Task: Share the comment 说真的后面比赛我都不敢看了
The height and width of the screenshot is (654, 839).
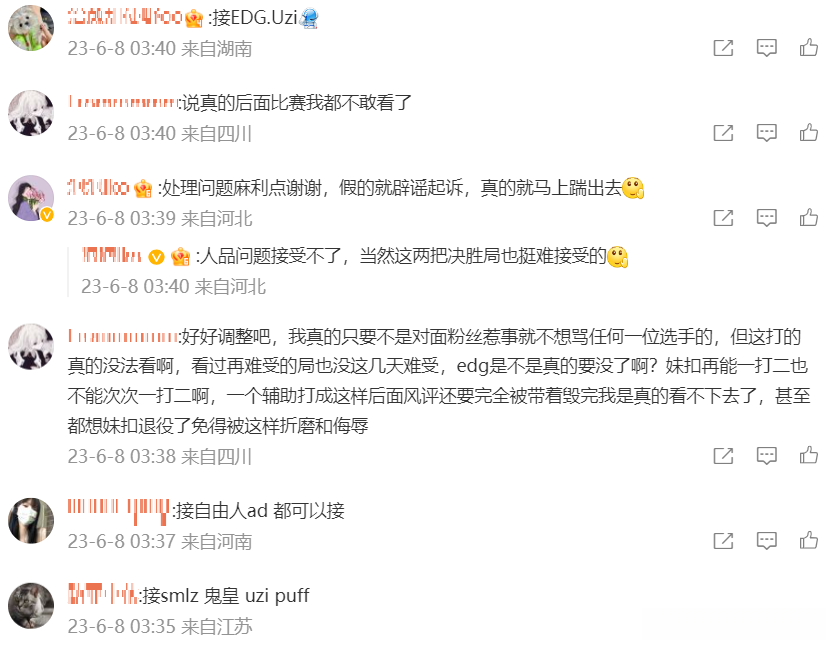Action: tap(723, 133)
